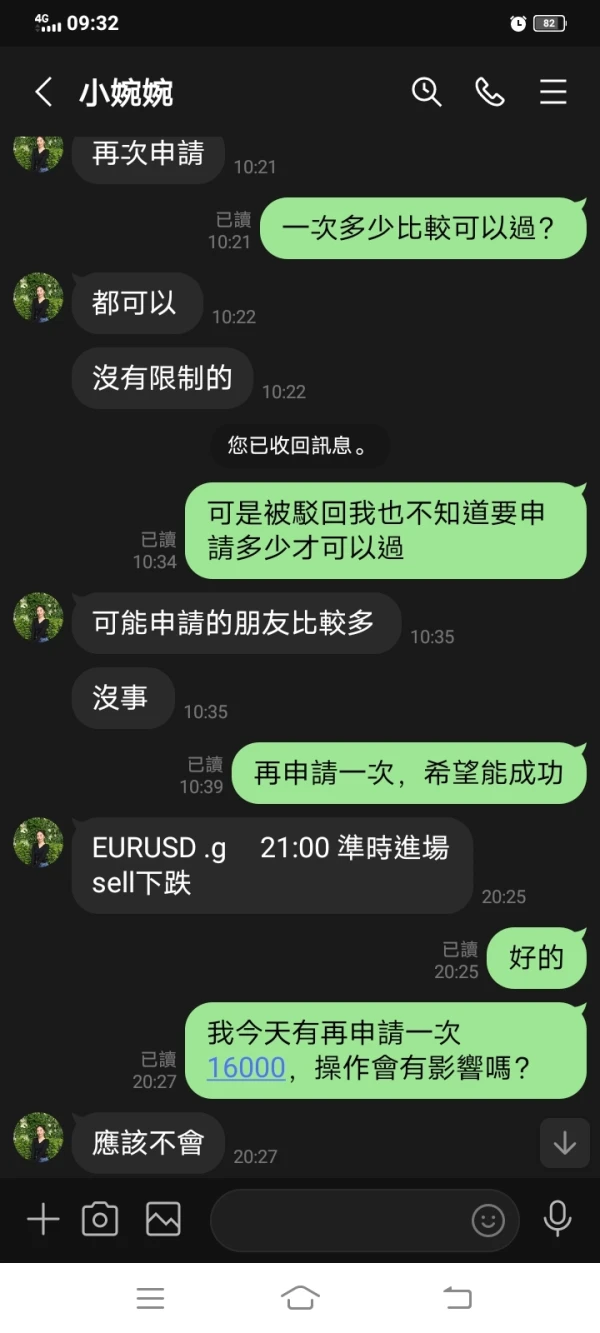Go to the system home screen

pyautogui.click(x=300, y=1298)
